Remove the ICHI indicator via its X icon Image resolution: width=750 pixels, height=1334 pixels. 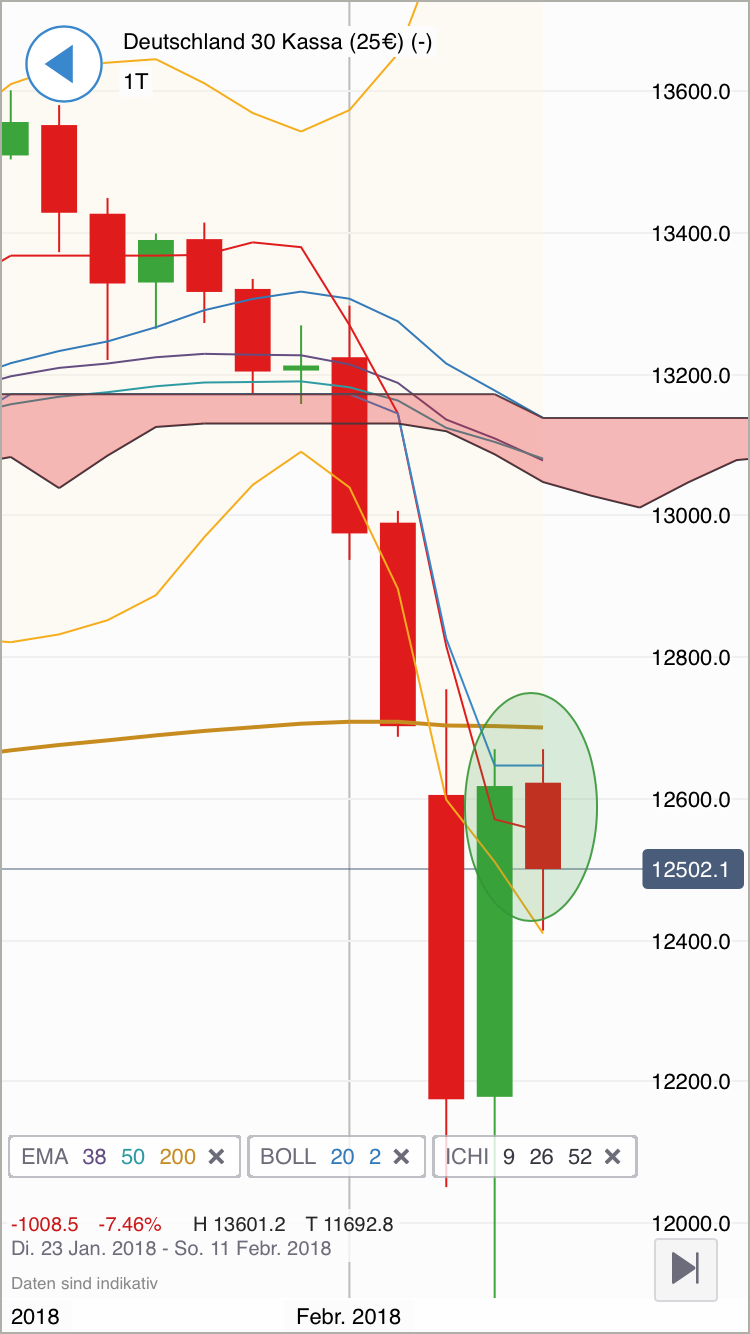click(x=613, y=1156)
